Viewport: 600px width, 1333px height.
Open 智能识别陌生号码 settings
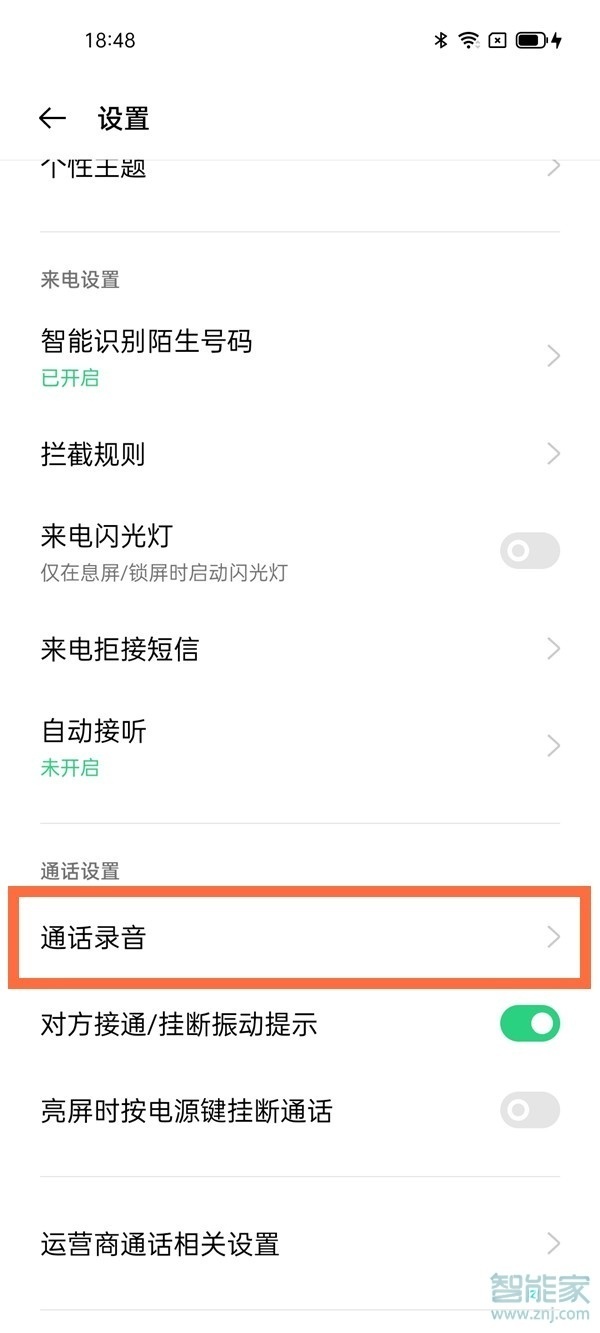[x=300, y=357]
